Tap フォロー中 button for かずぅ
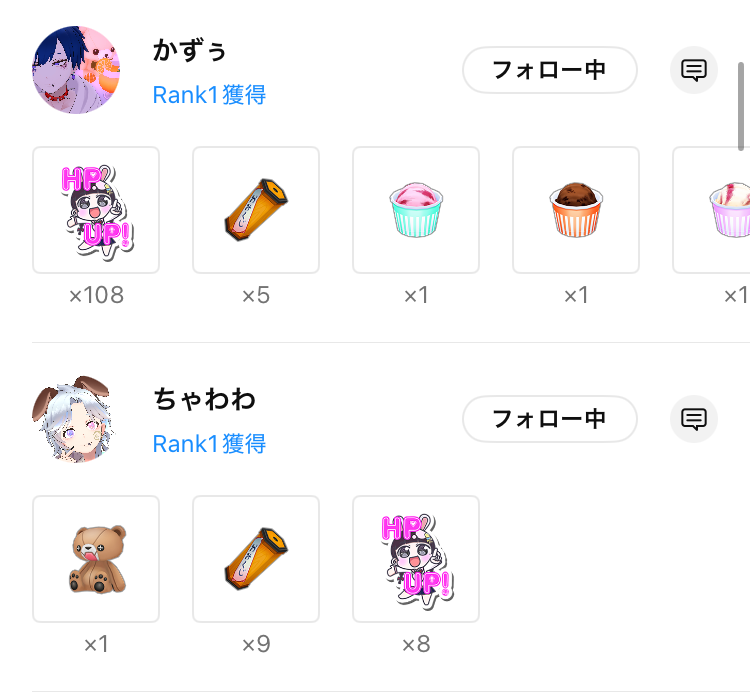 tap(549, 70)
